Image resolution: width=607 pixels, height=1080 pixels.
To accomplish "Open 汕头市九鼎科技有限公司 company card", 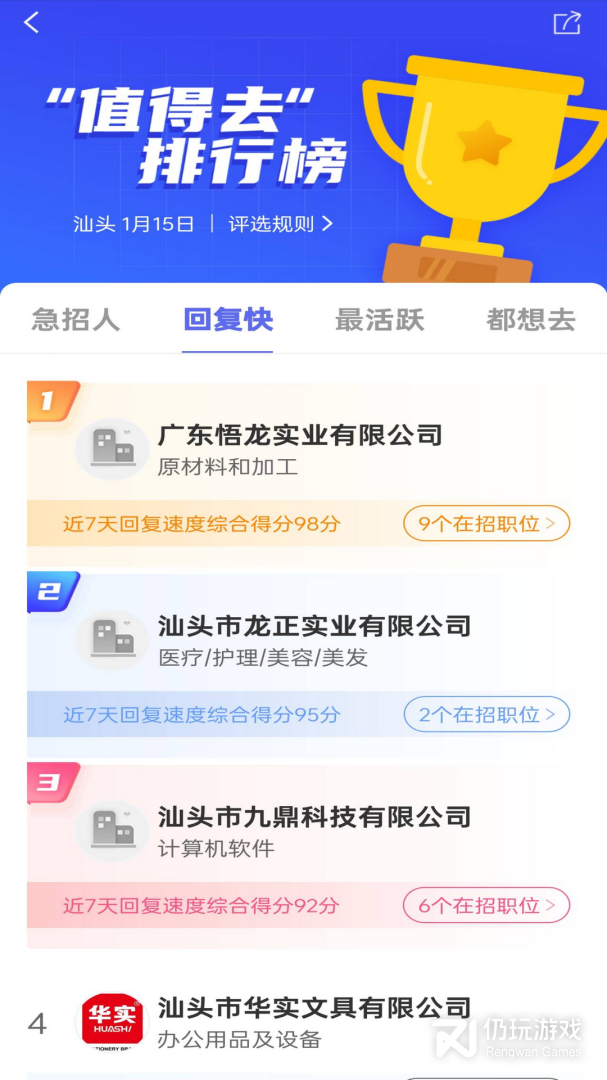I will tap(300, 831).
